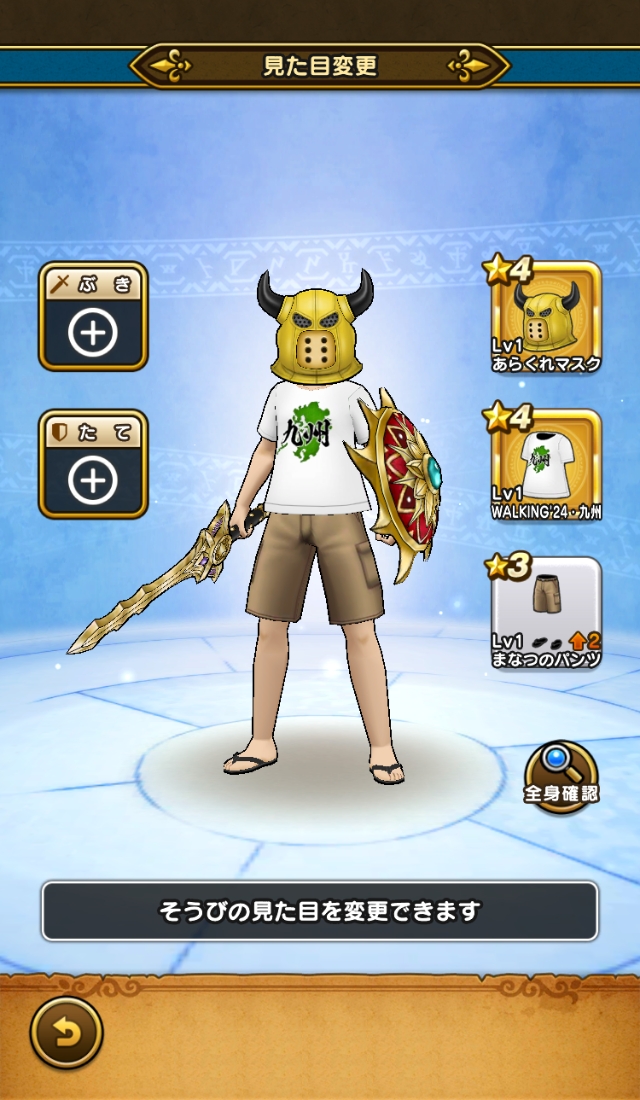
Task: Go back with the return arrow
Action: 67,1033
